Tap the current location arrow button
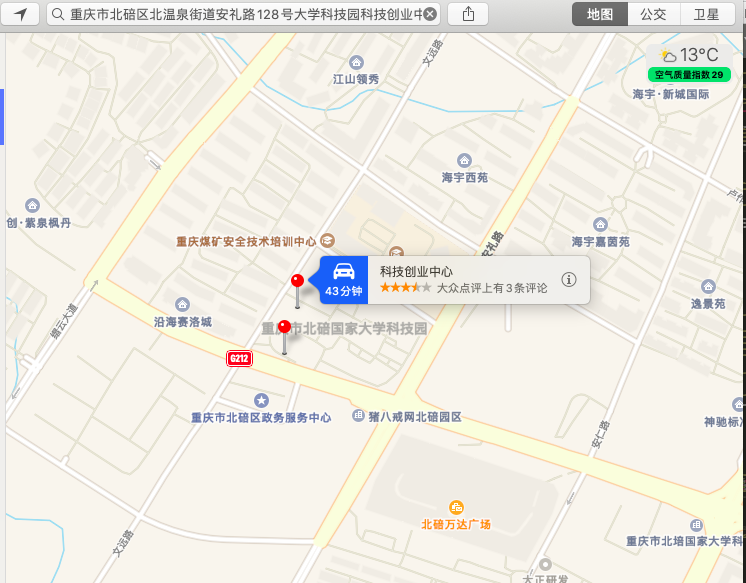746x583 pixels. coord(21,14)
